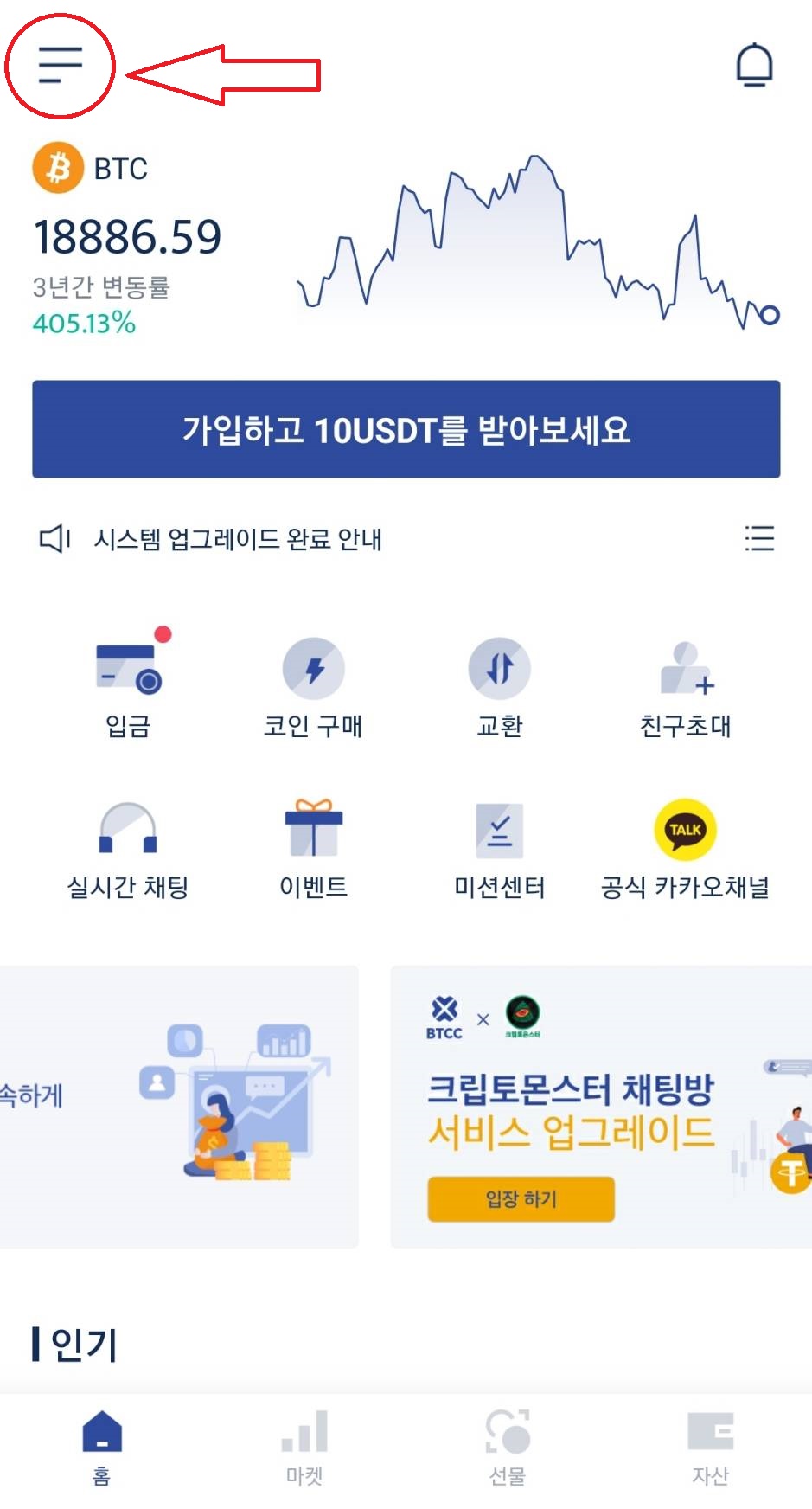Switch to the 마켓 tab
The height and width of the screenshot is (1509, 812).
click(304, 1447)
